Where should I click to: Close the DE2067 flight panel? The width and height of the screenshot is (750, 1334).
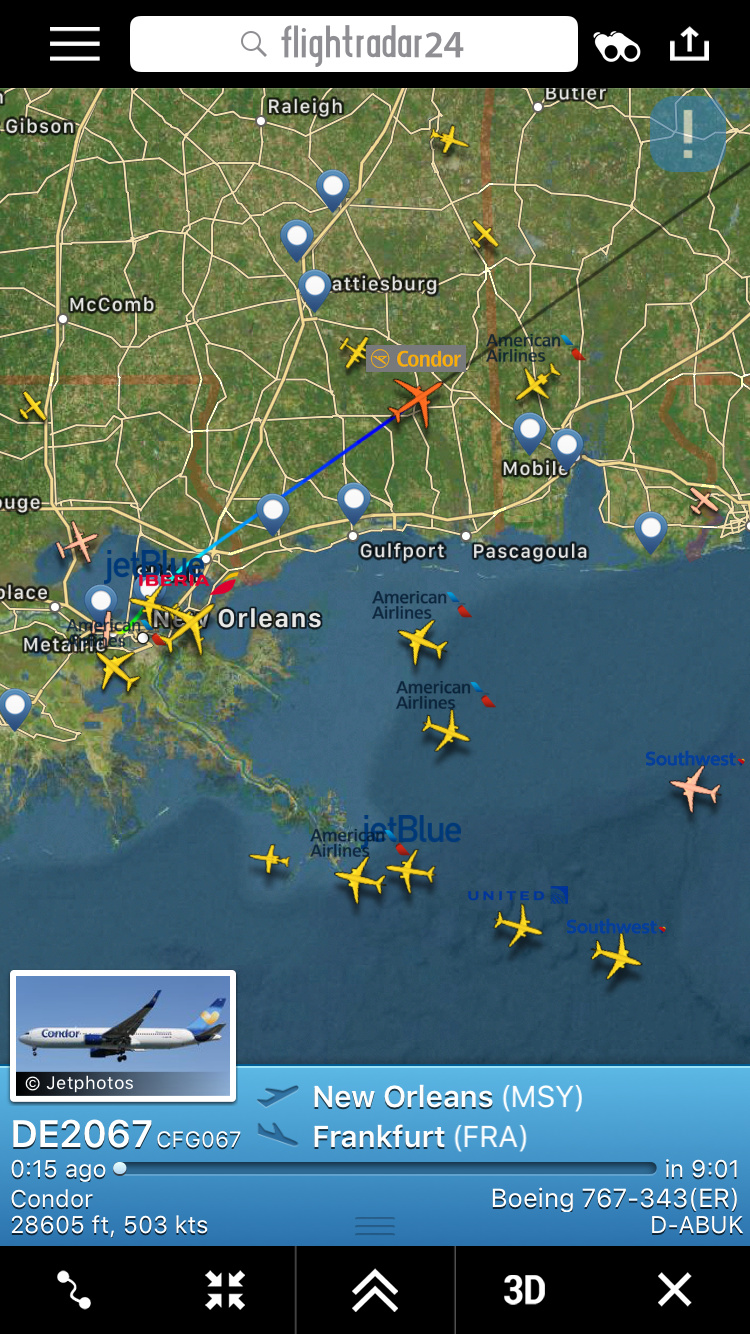tap(674, 1290)
